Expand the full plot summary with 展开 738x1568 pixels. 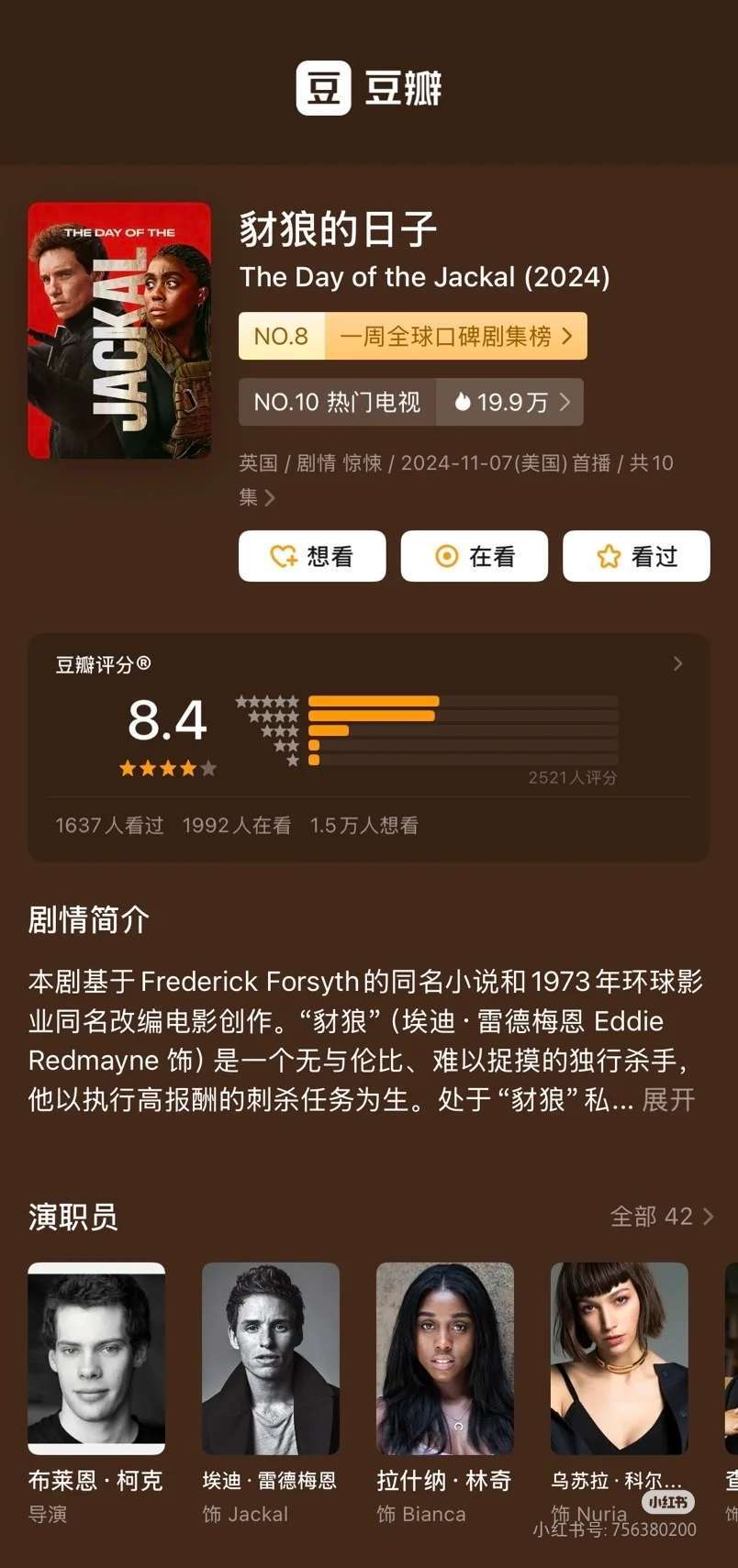(x=668, y=1099)
